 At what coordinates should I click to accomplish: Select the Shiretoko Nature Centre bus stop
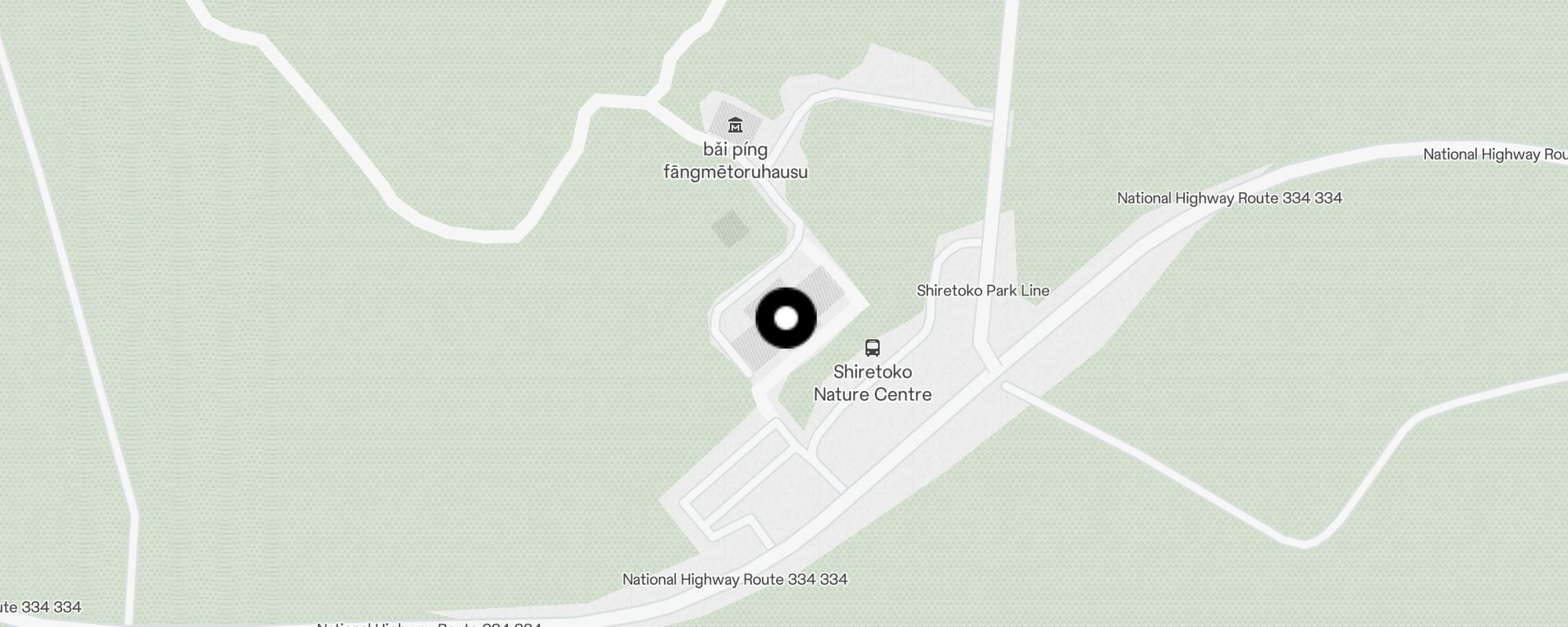point(872,348)
